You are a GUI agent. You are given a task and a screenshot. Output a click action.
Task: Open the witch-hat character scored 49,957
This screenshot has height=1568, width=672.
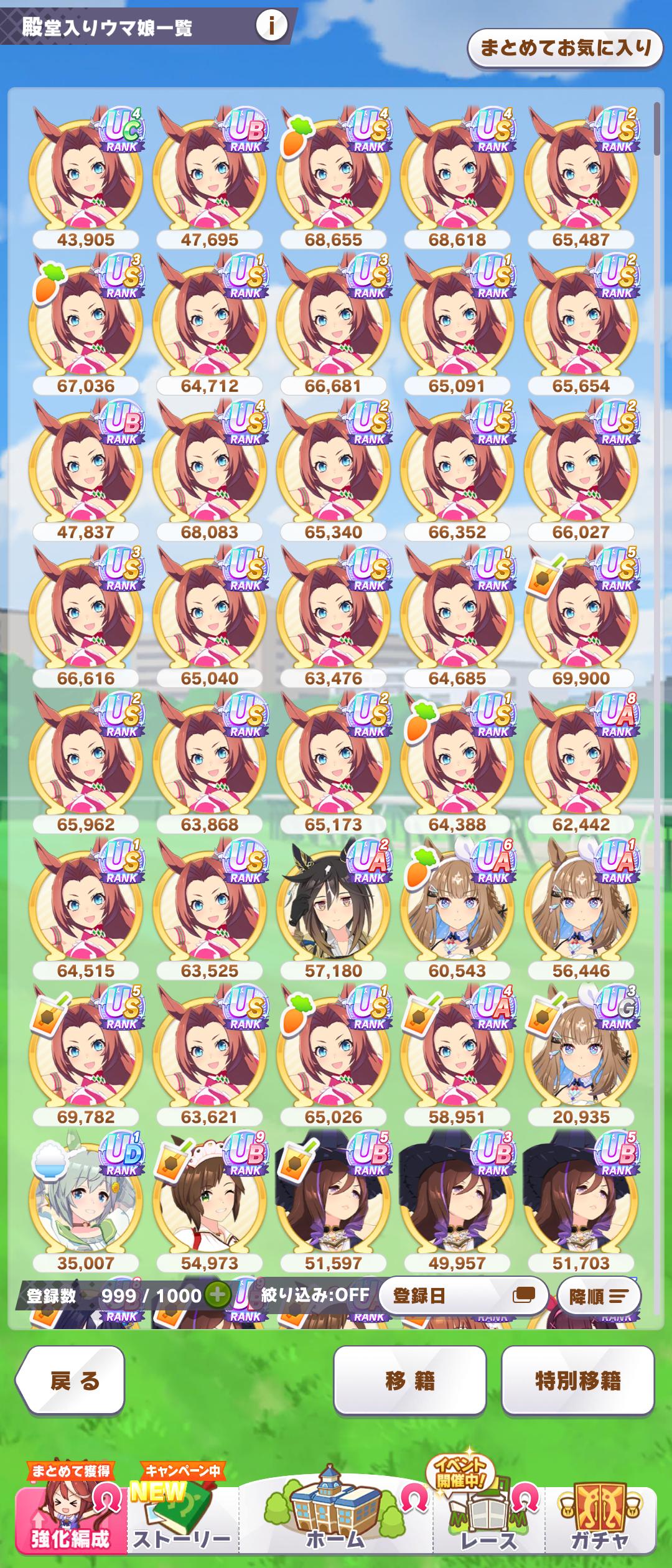(x=457, y=1198)
